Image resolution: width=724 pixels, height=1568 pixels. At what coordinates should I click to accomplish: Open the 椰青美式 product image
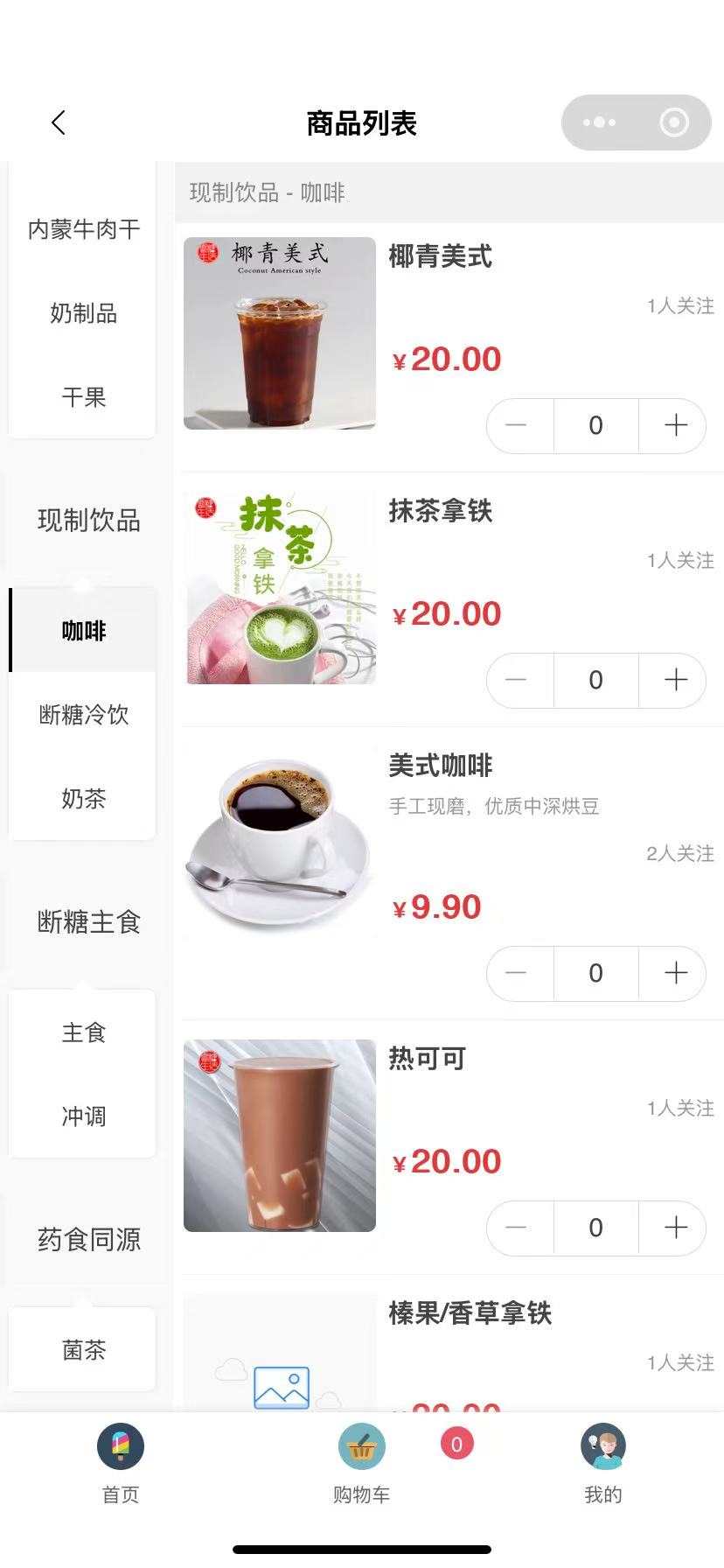(x=280, y=333)
